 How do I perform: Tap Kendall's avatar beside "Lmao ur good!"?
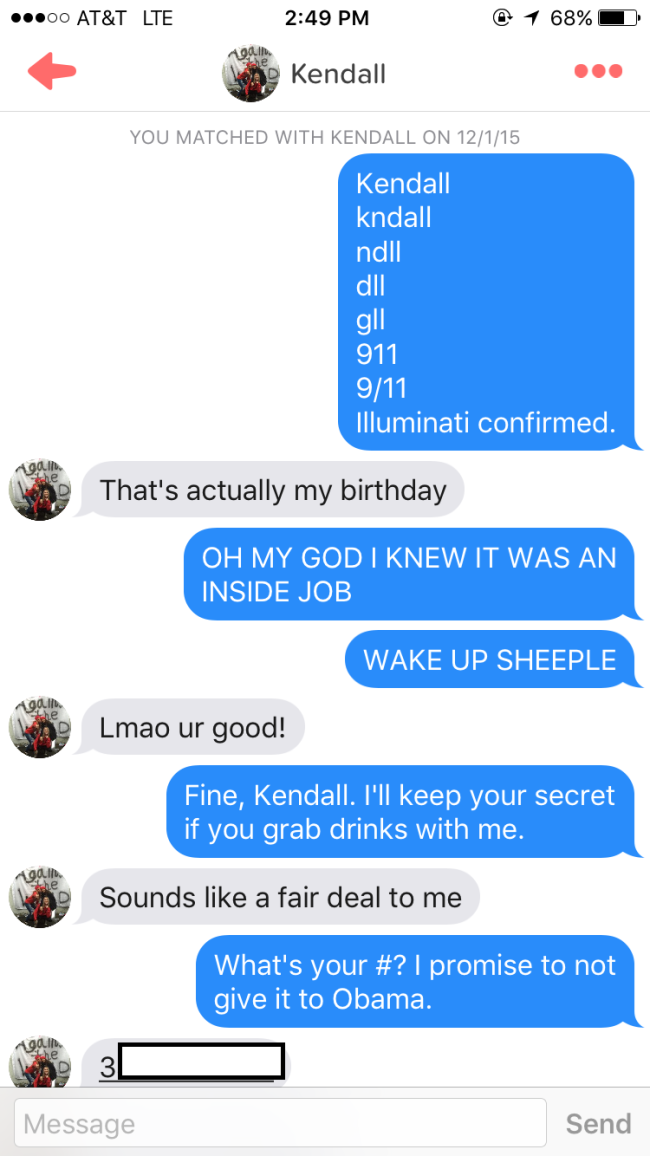point(38,727)
